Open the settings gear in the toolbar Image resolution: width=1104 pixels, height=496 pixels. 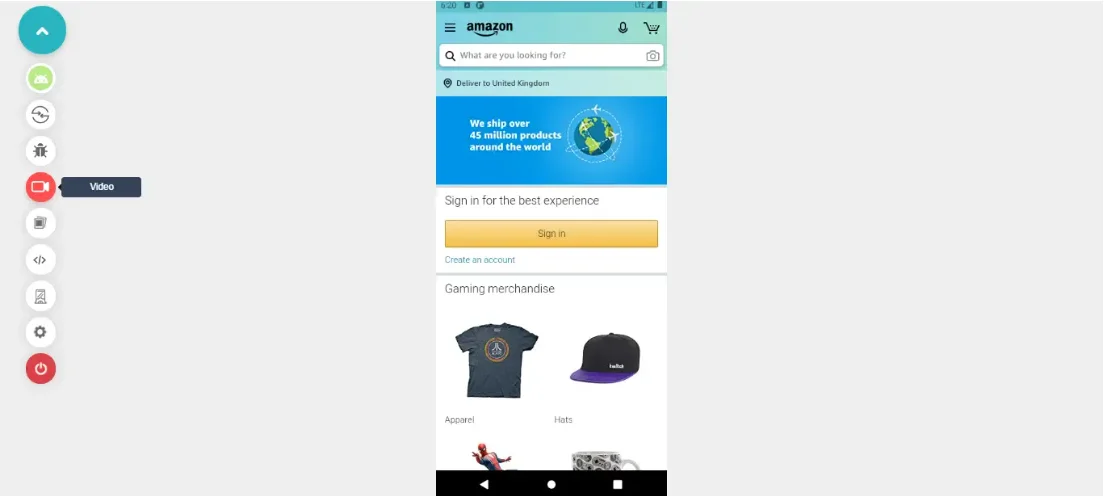coord(40,332)
